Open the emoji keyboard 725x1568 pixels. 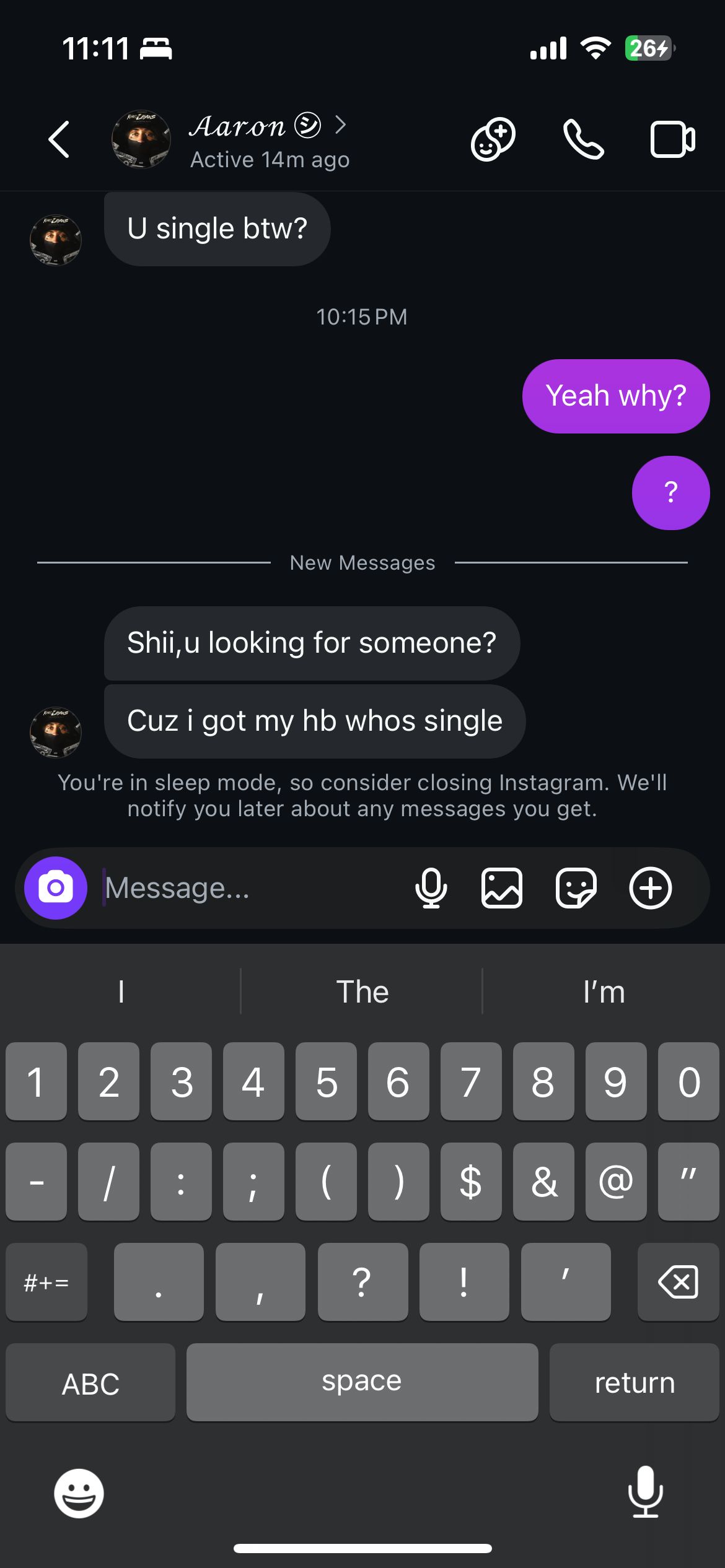pos(79,1493)
